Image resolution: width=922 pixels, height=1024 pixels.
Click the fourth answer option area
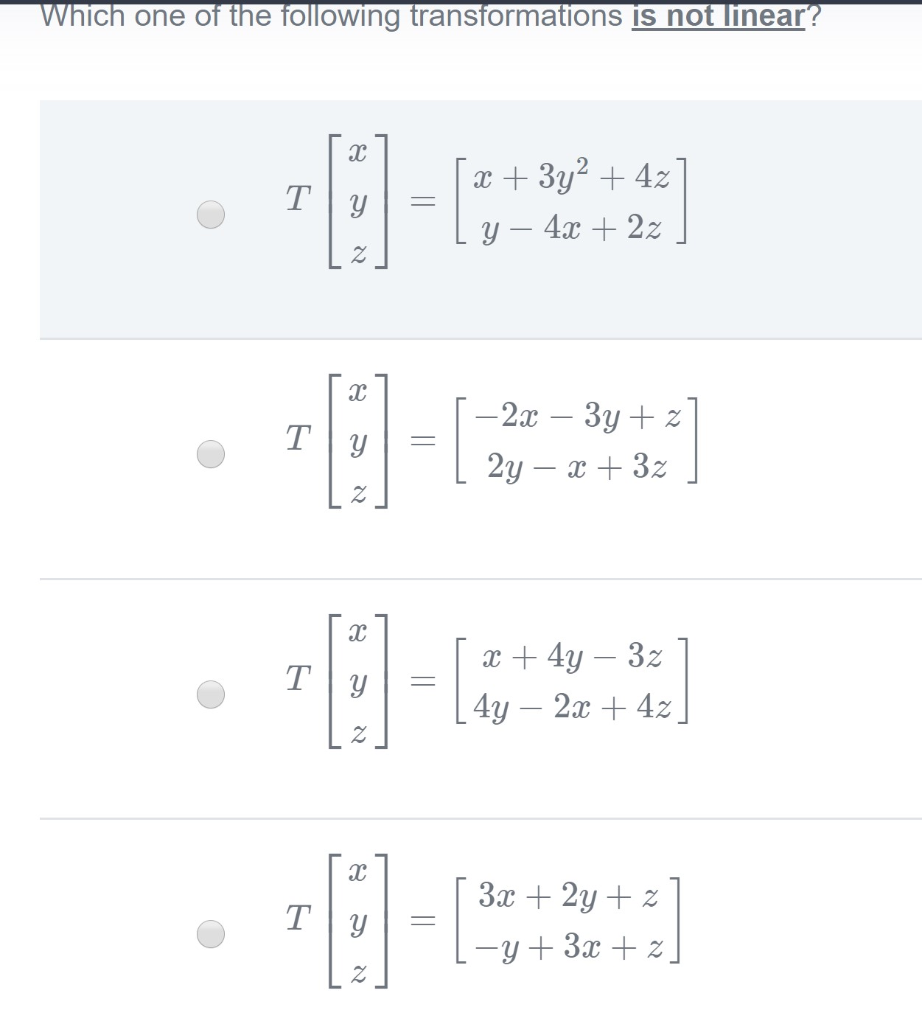click(480, 933)
